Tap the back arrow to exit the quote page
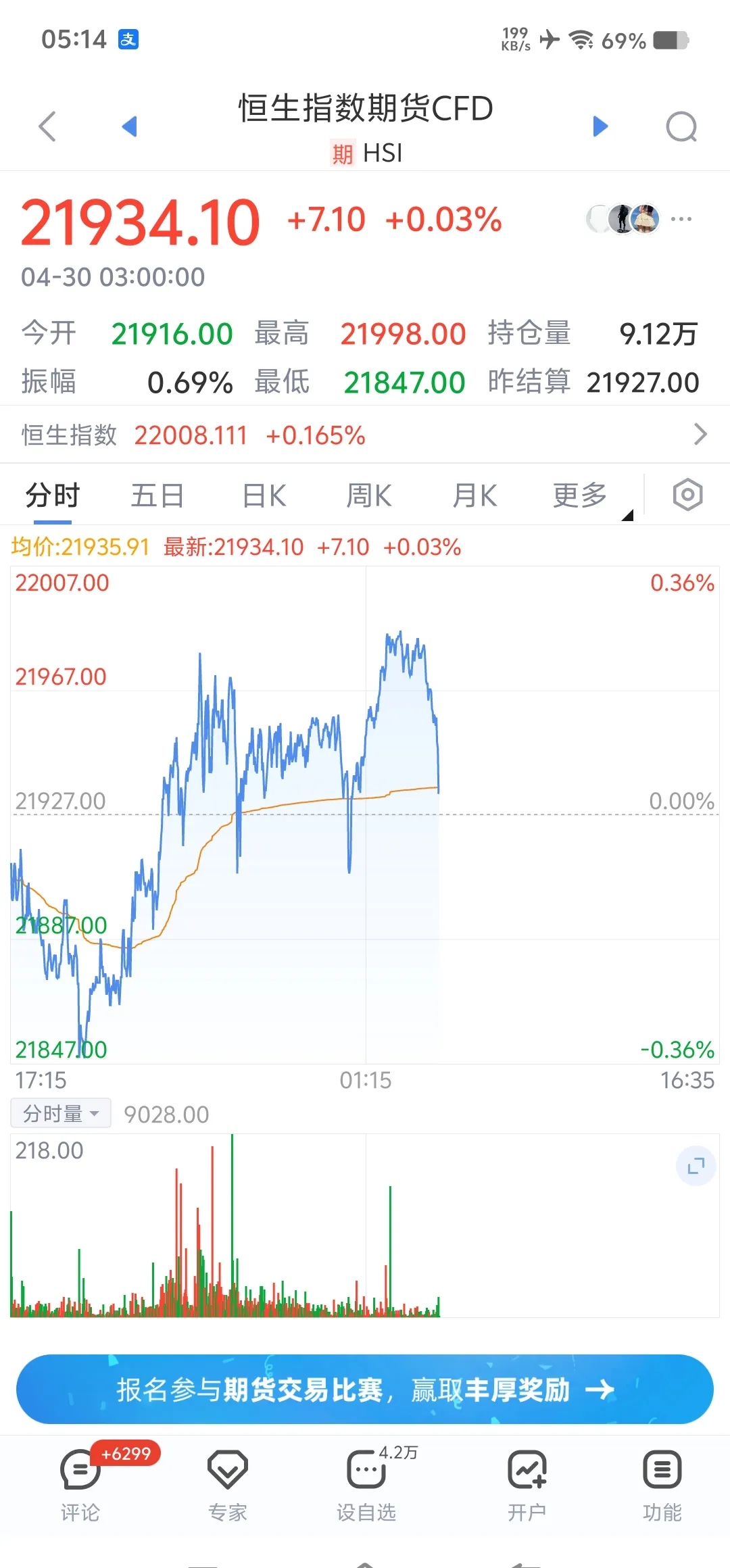Screen dimensions: 730x1568 click(x=45, y=127)
